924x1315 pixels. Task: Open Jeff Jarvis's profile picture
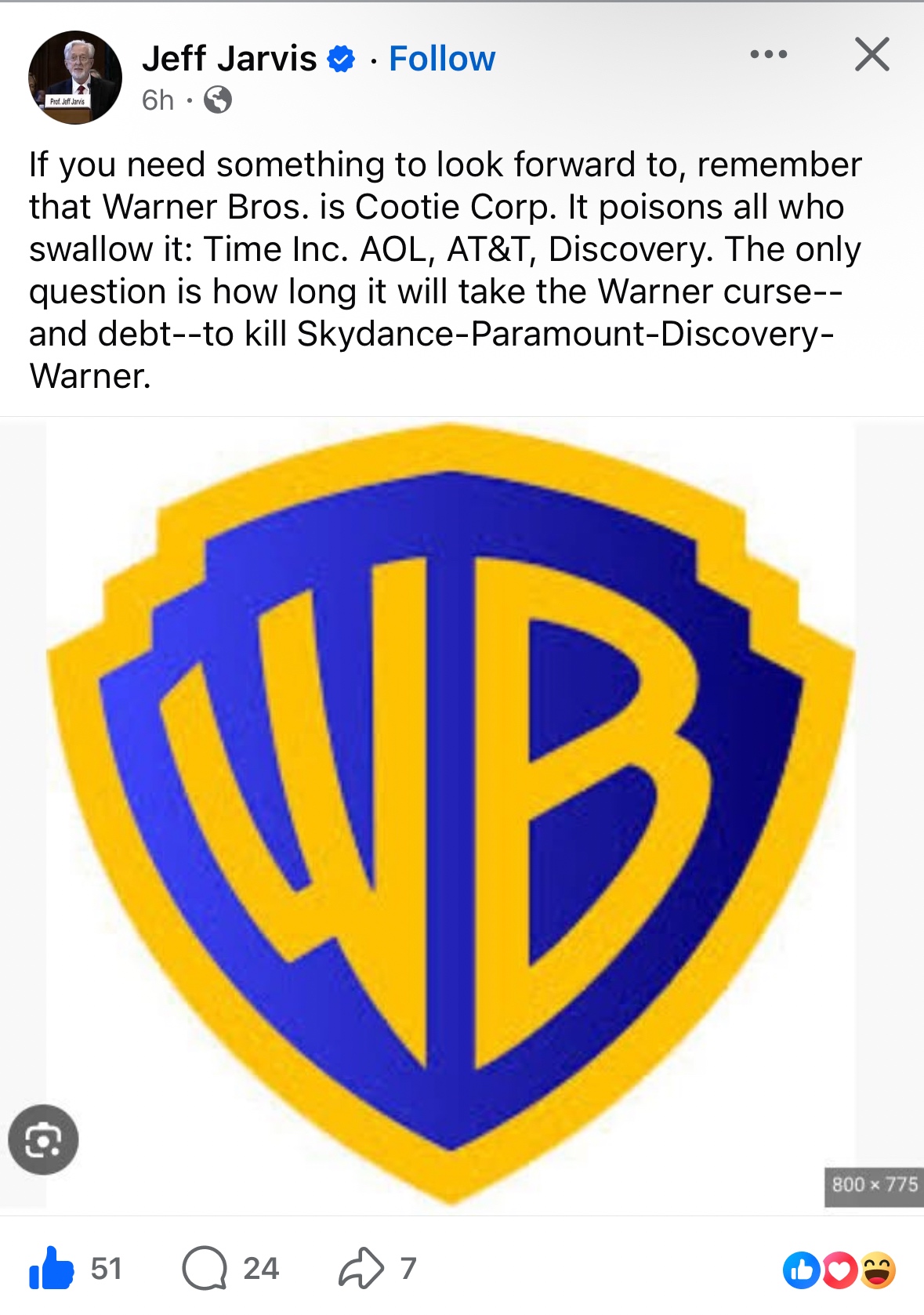75,77
